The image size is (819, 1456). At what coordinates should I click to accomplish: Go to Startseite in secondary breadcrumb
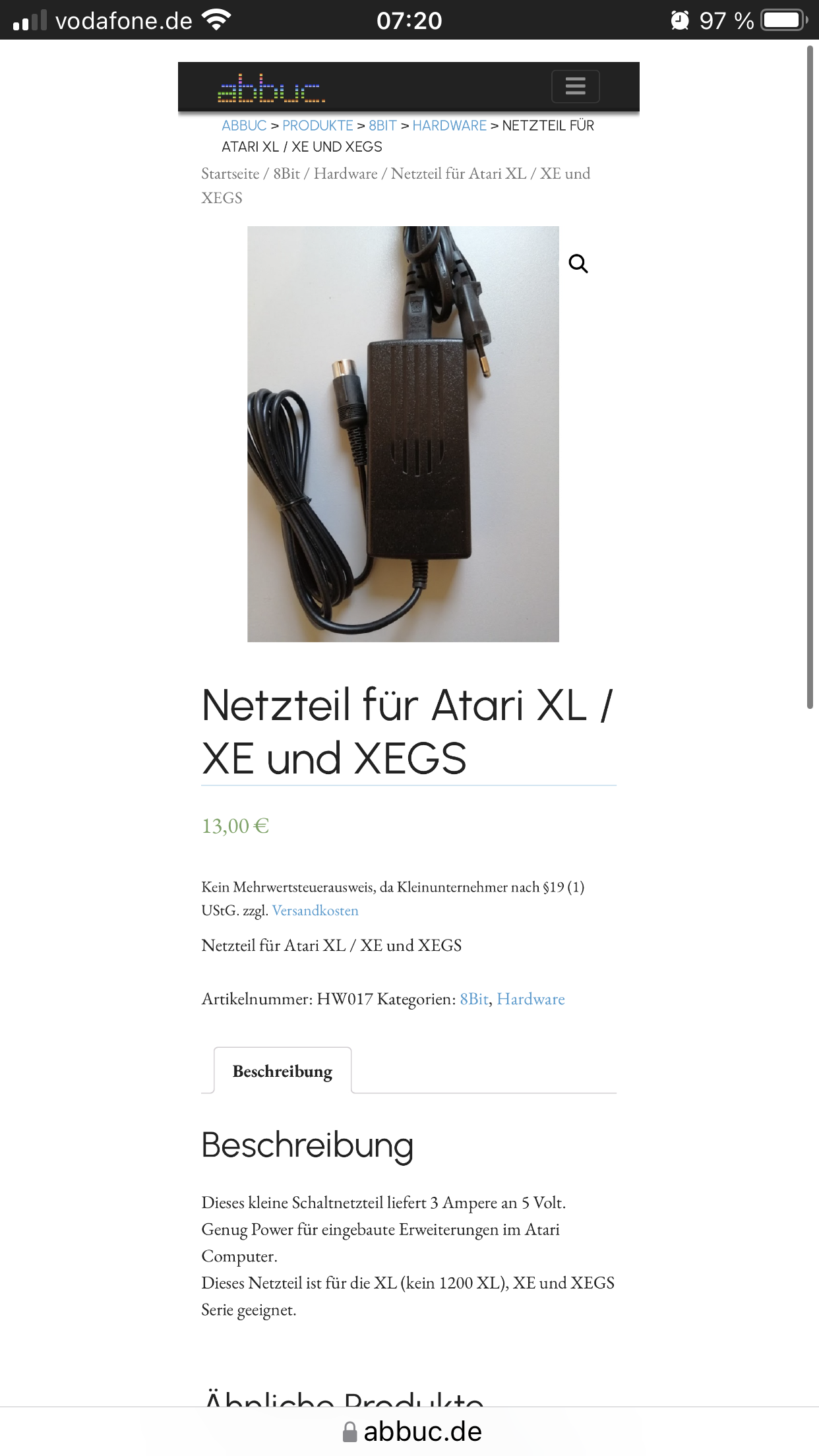click(x=230, y=173)
